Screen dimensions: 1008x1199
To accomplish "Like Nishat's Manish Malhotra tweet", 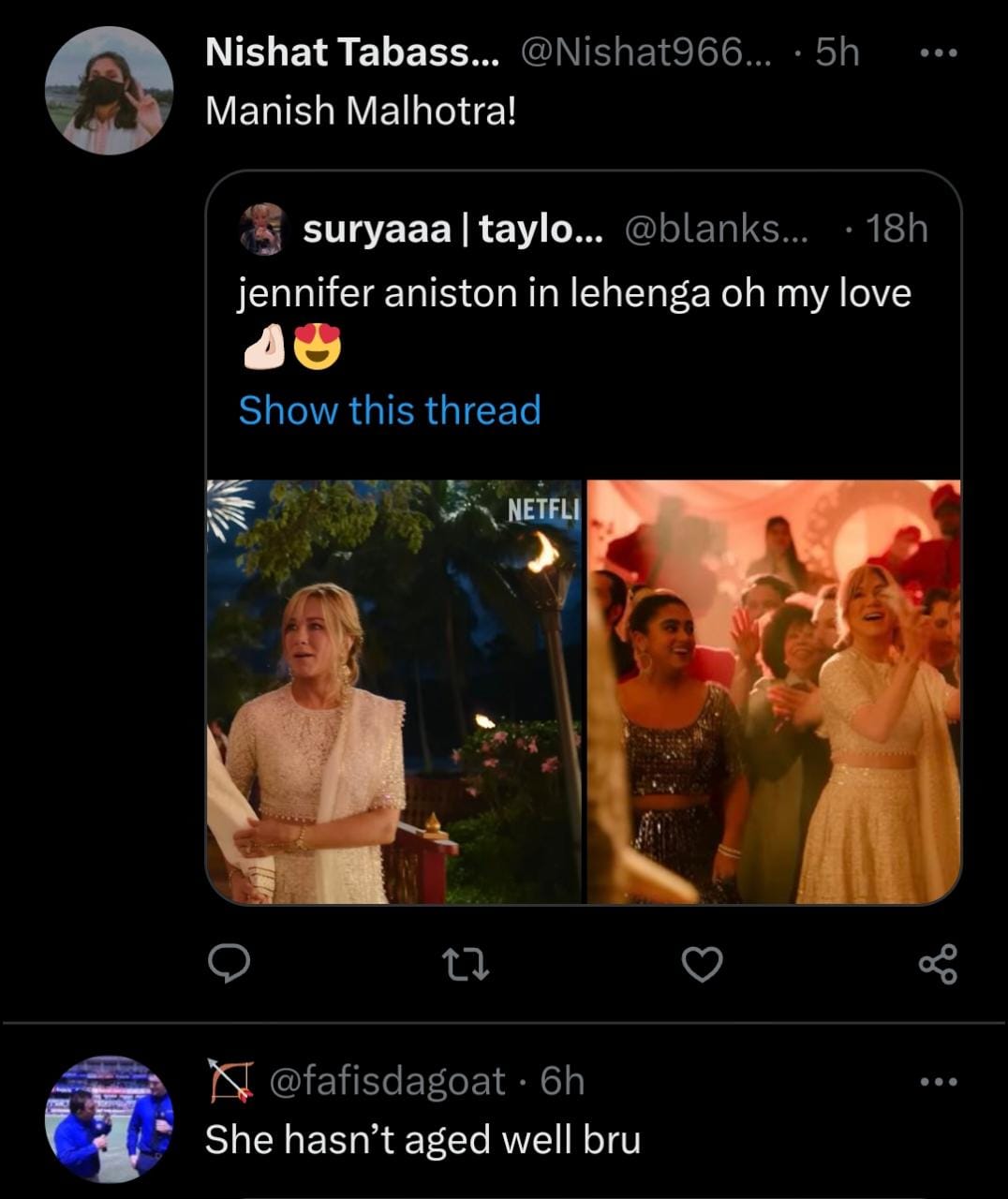I will [702, 964].
